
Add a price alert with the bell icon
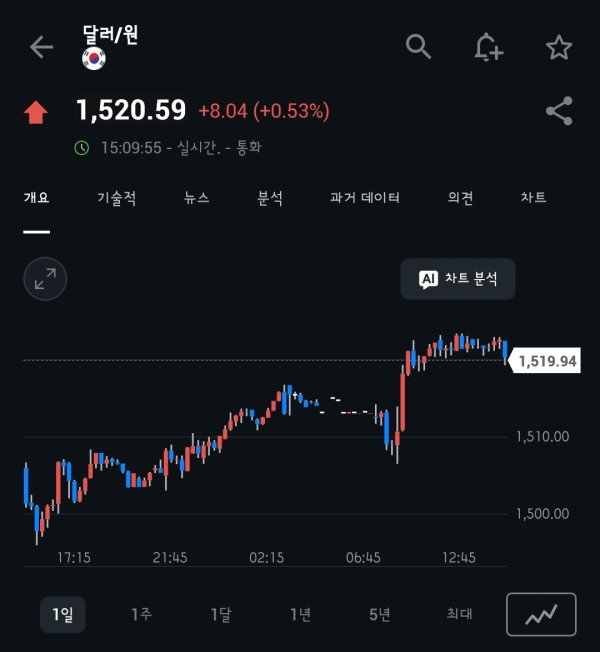[x=488, y=47]
